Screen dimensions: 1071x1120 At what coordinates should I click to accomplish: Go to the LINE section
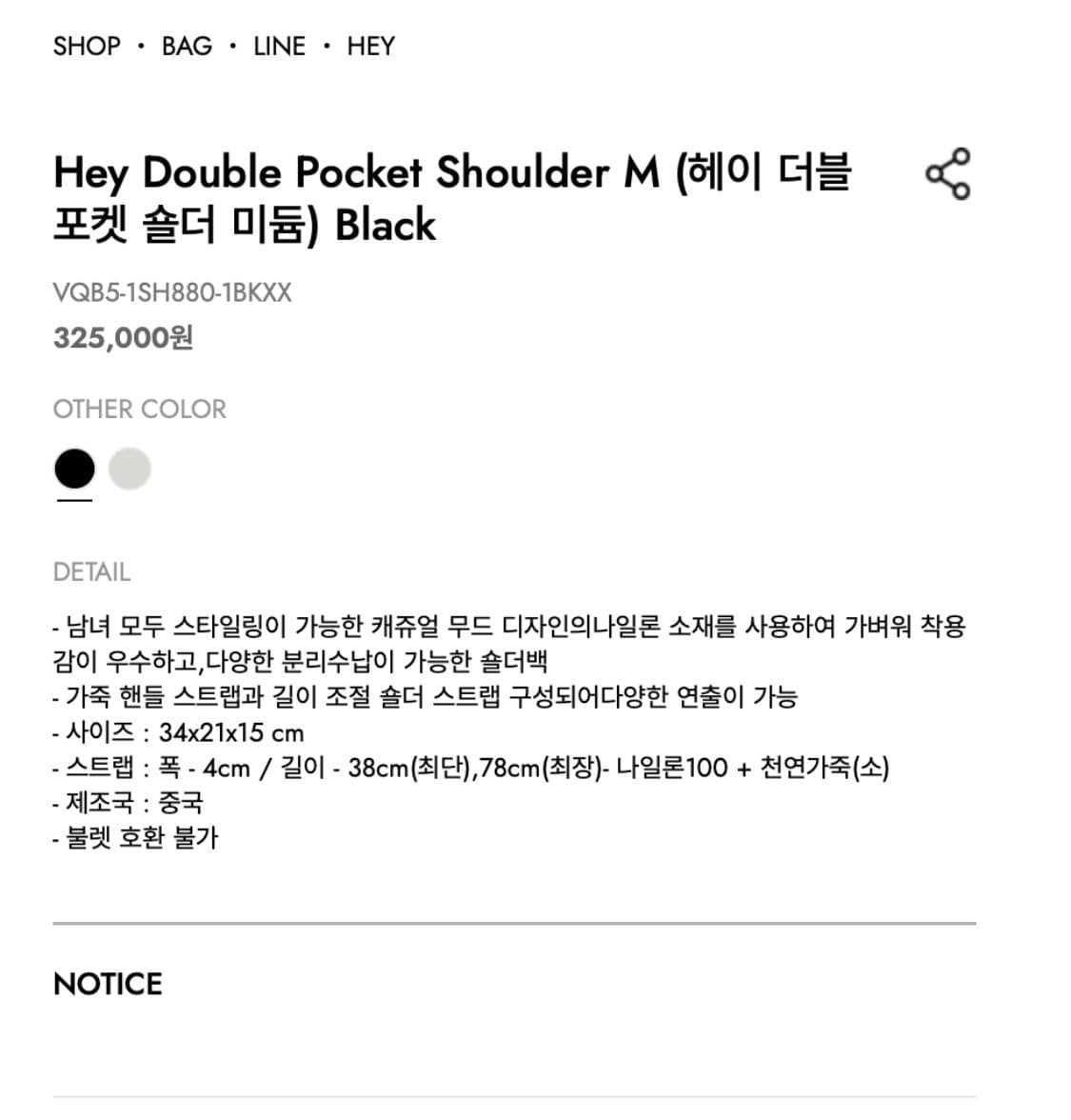click(x=279, y=46)
